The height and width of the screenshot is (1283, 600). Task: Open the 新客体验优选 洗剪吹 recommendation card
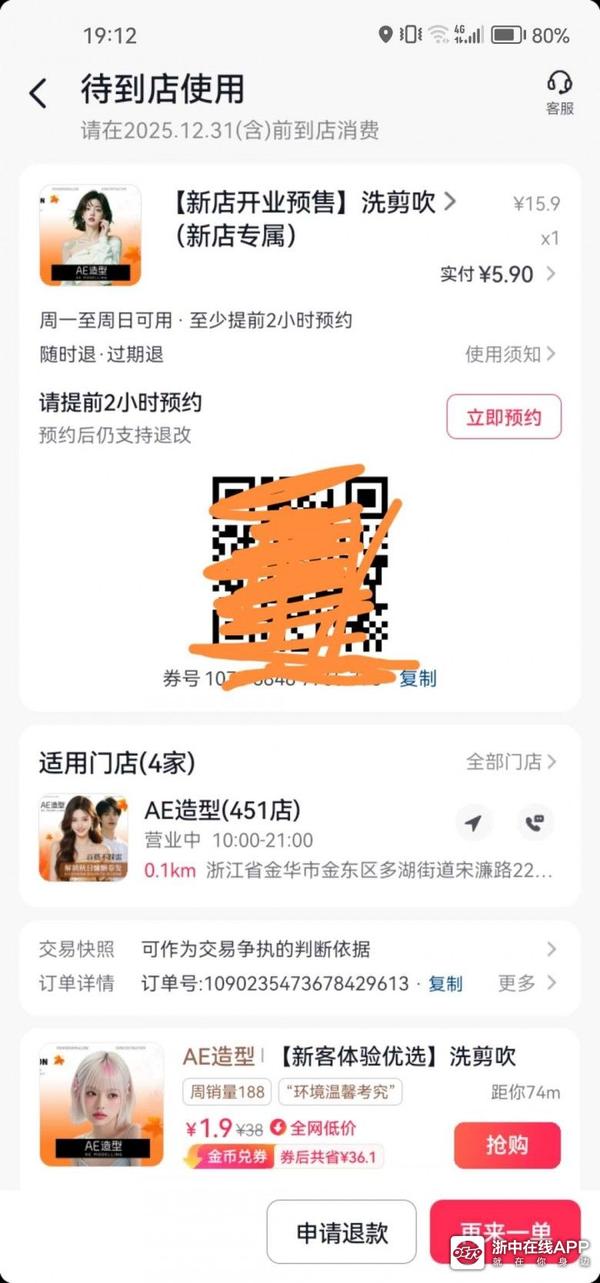(330, 1057)
